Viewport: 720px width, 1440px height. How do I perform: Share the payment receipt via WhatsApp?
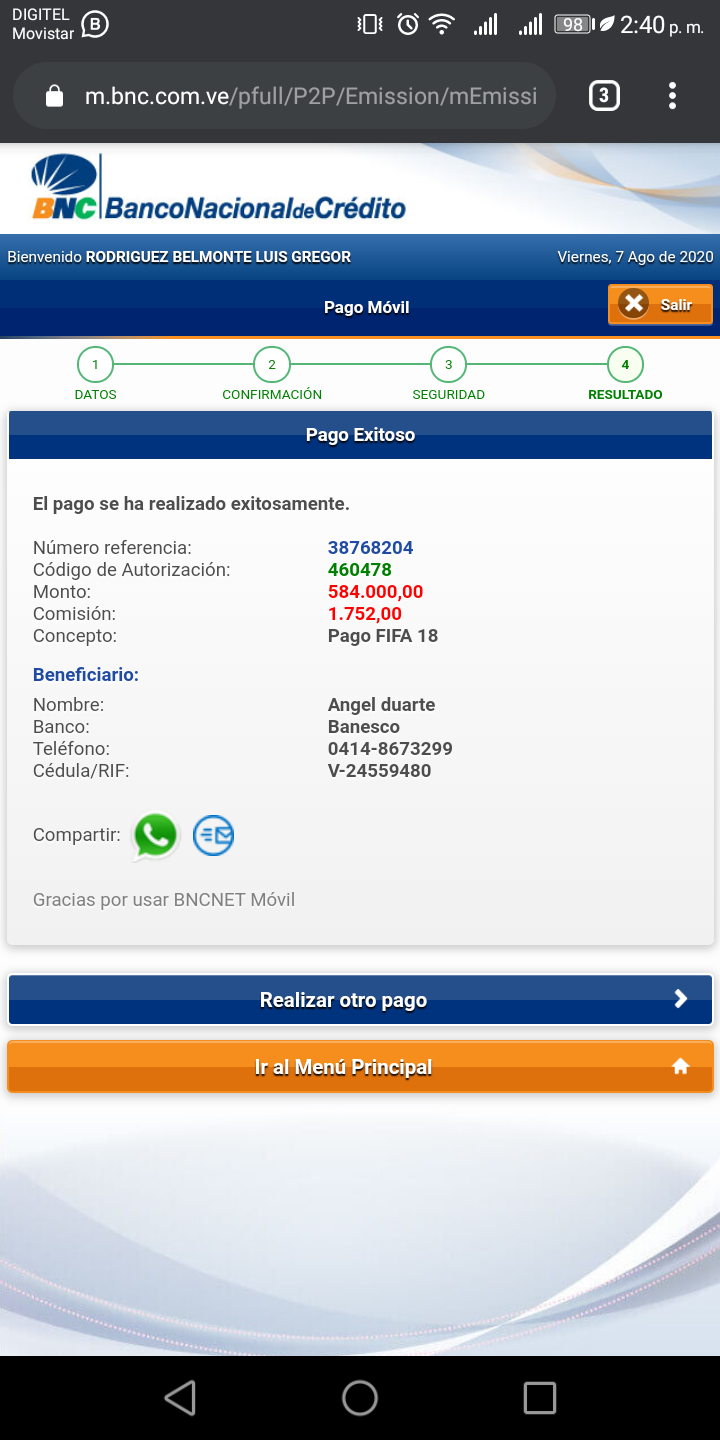pyautogui.click(x=155, y=835)
